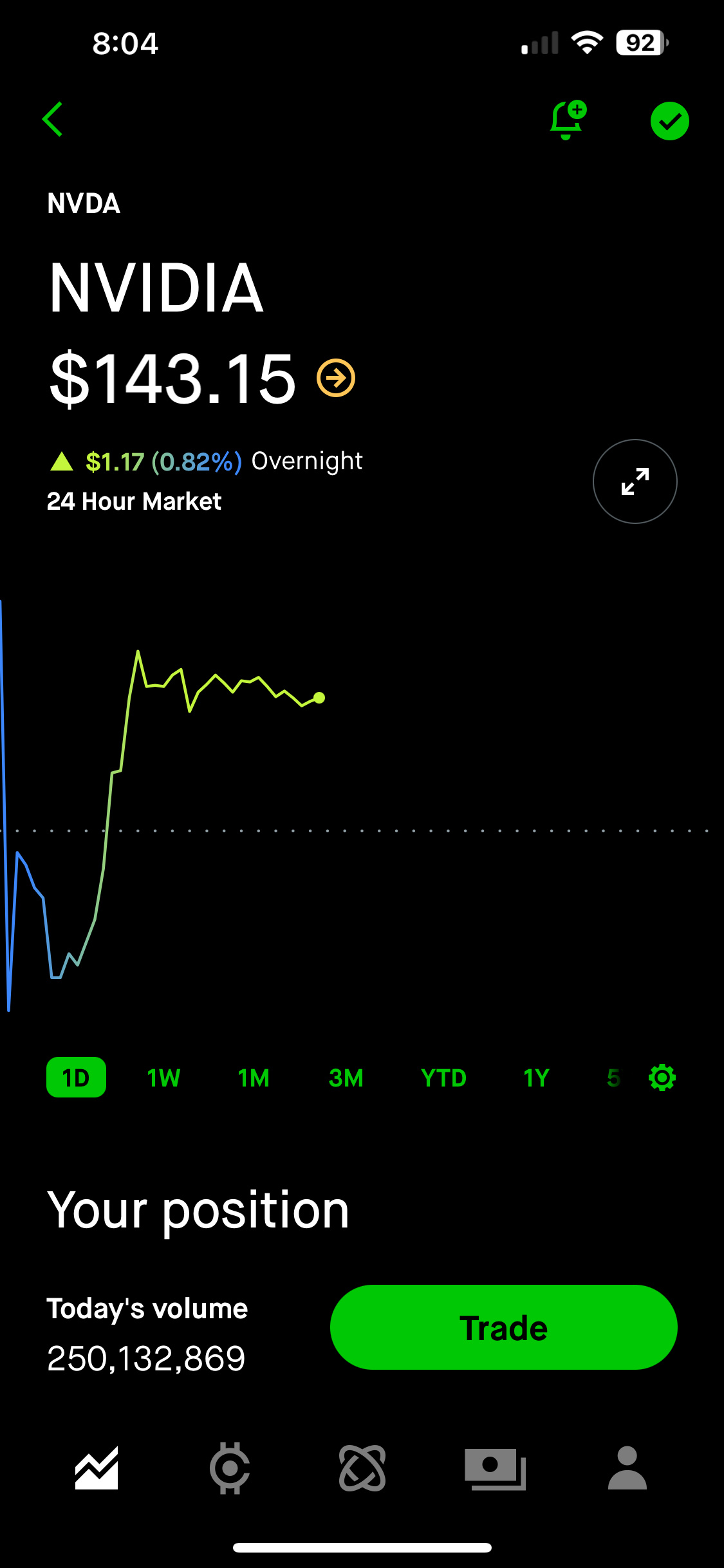Toggle the green checkmark watchlist status for NVDA
Viewport: 724px width, 1568px height.
(x=669, y=120)
